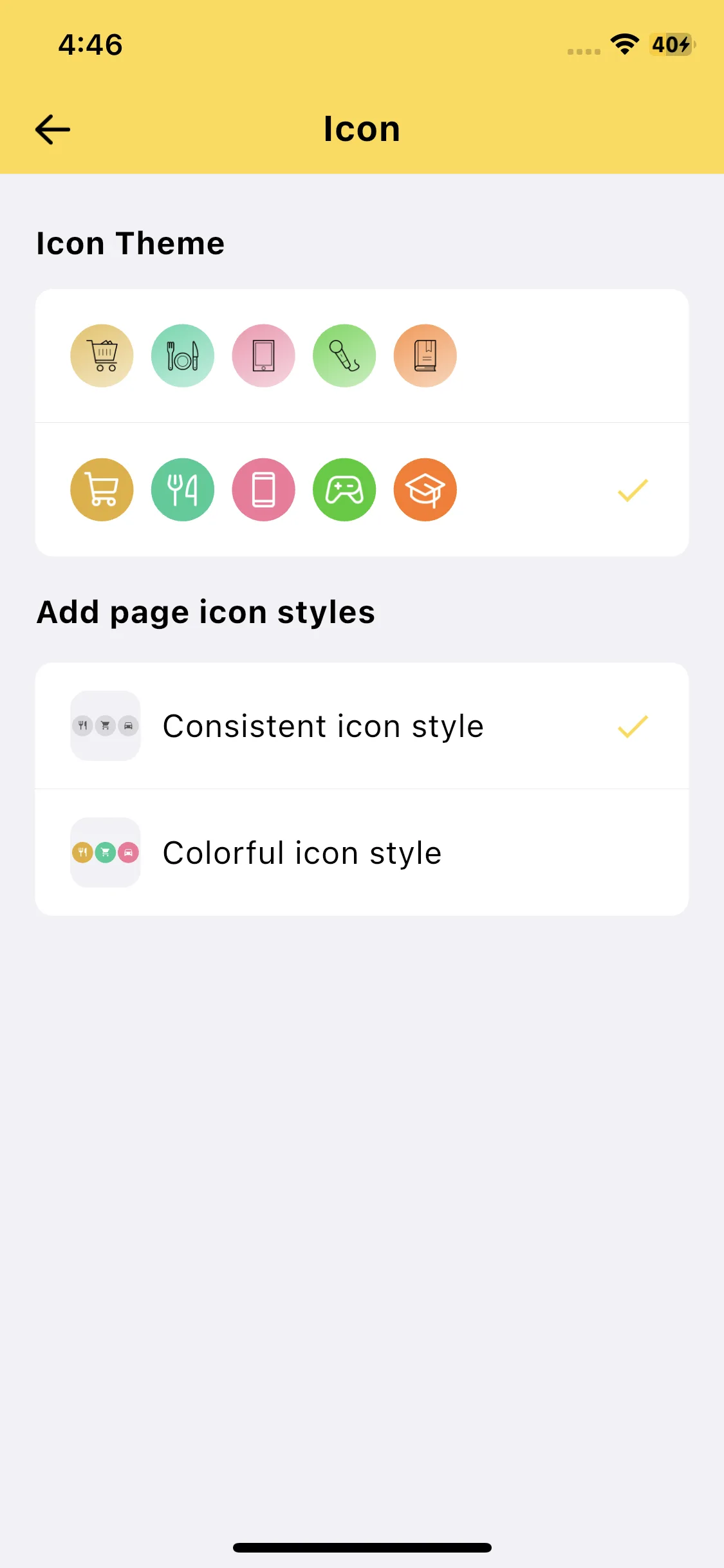The height and width of the screenshot is (1568, 724).
Task: Select the solid filled icon theme
Action: [361, 490]
